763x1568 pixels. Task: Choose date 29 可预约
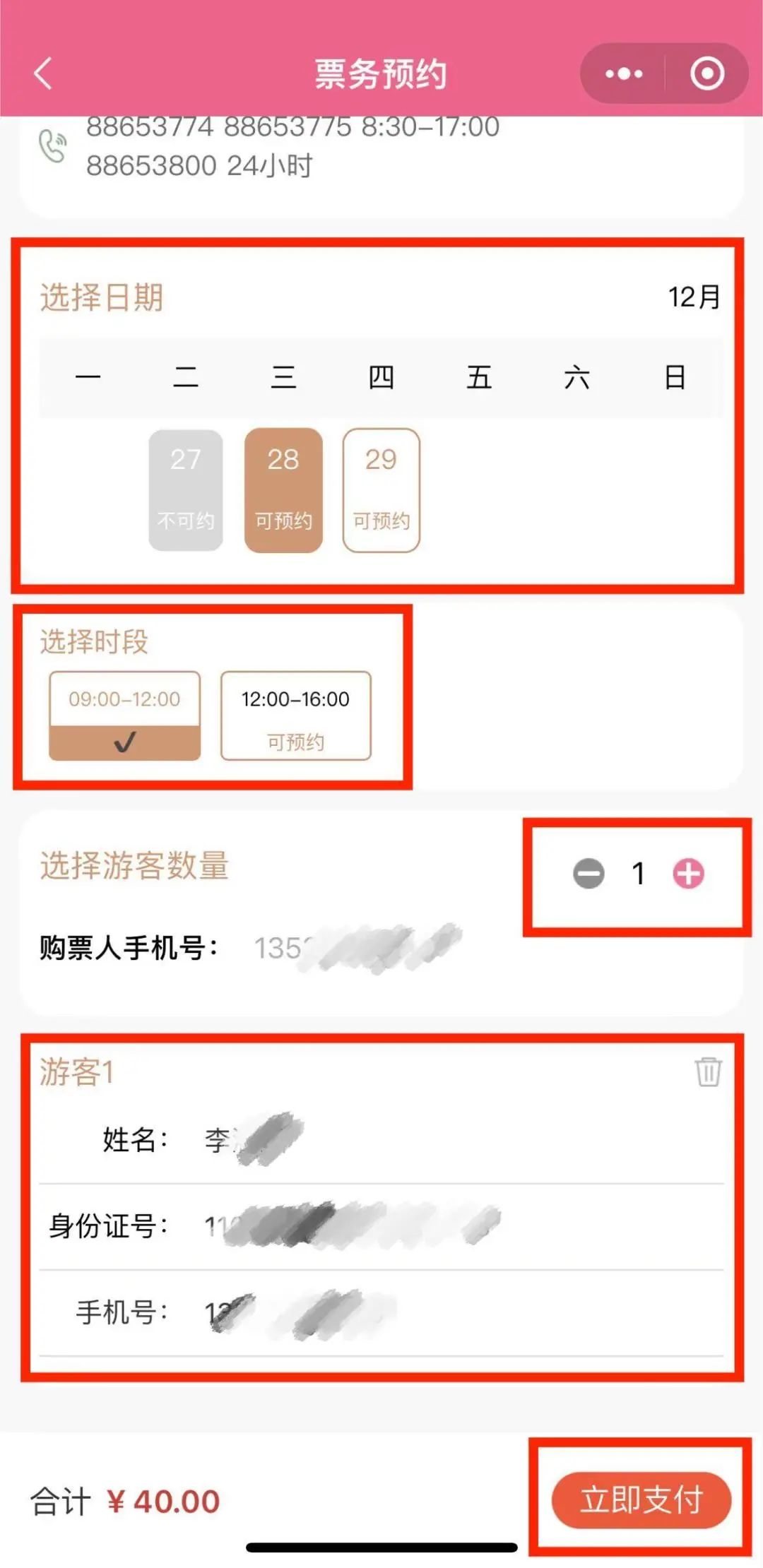pyautogui.click(x=381, y=489)
